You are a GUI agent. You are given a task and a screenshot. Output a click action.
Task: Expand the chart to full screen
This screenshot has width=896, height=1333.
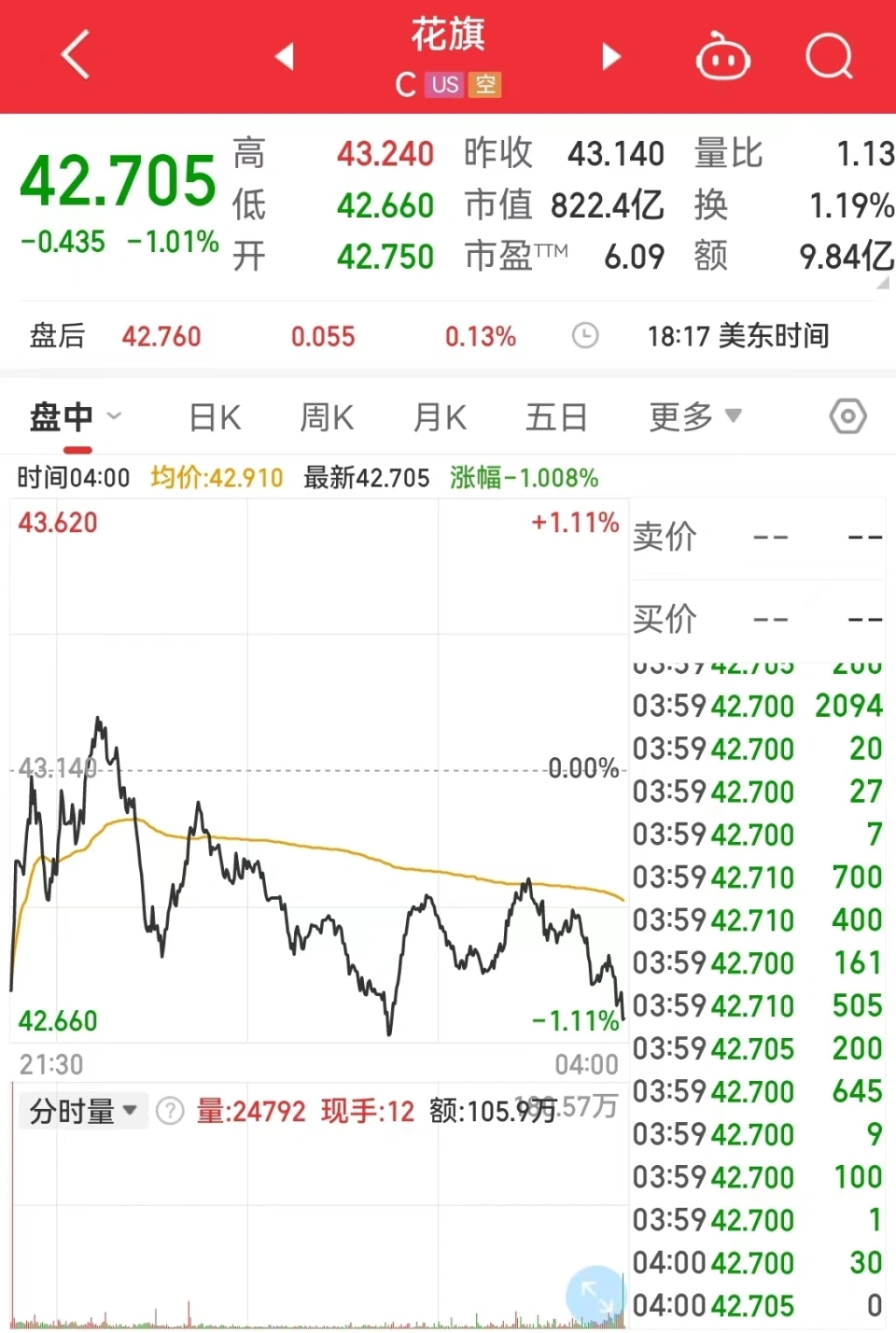click(594, 1292)
